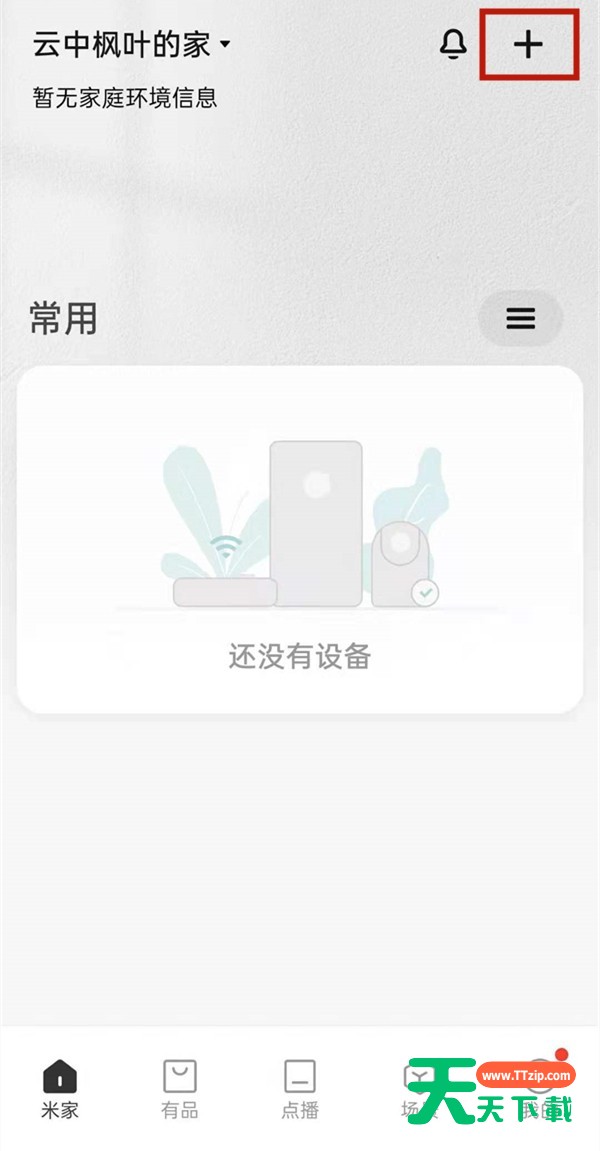Open the notifications bell
The width and height of the screenshot is (600, 1151).
tap(453, 44)
